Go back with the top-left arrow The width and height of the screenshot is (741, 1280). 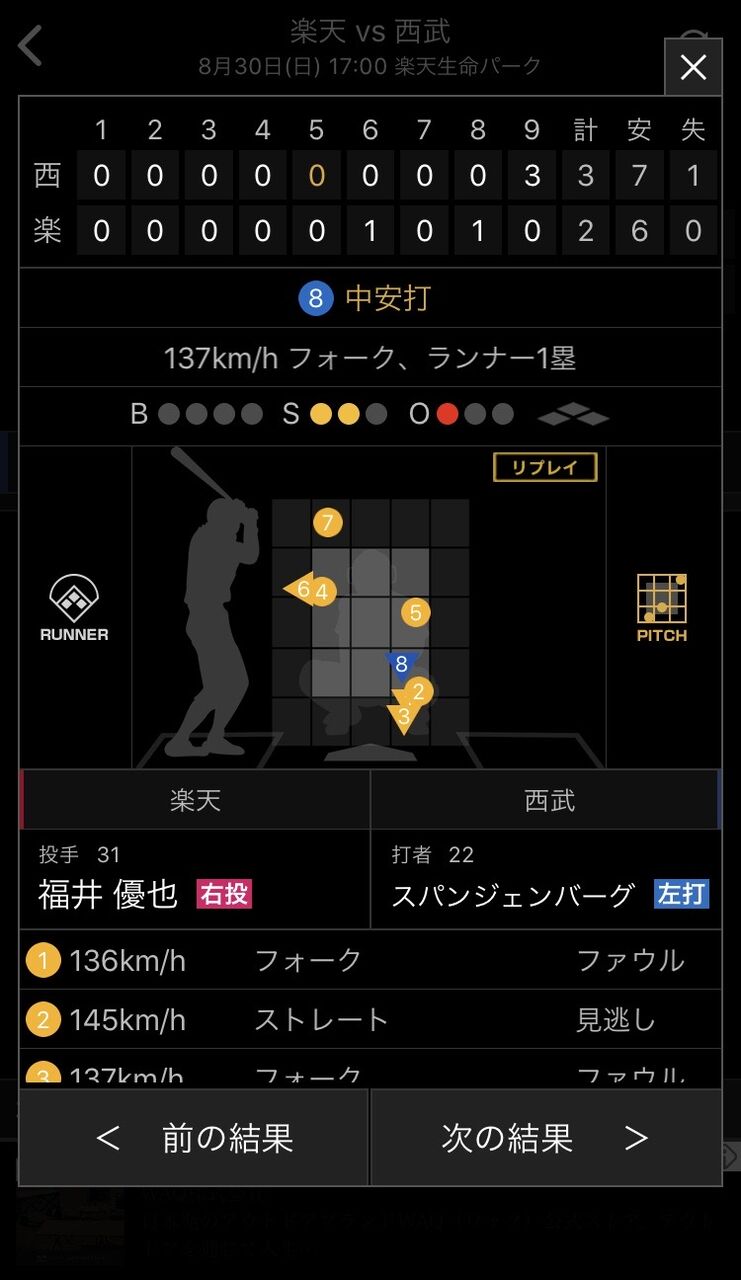[x=31, y=46]
